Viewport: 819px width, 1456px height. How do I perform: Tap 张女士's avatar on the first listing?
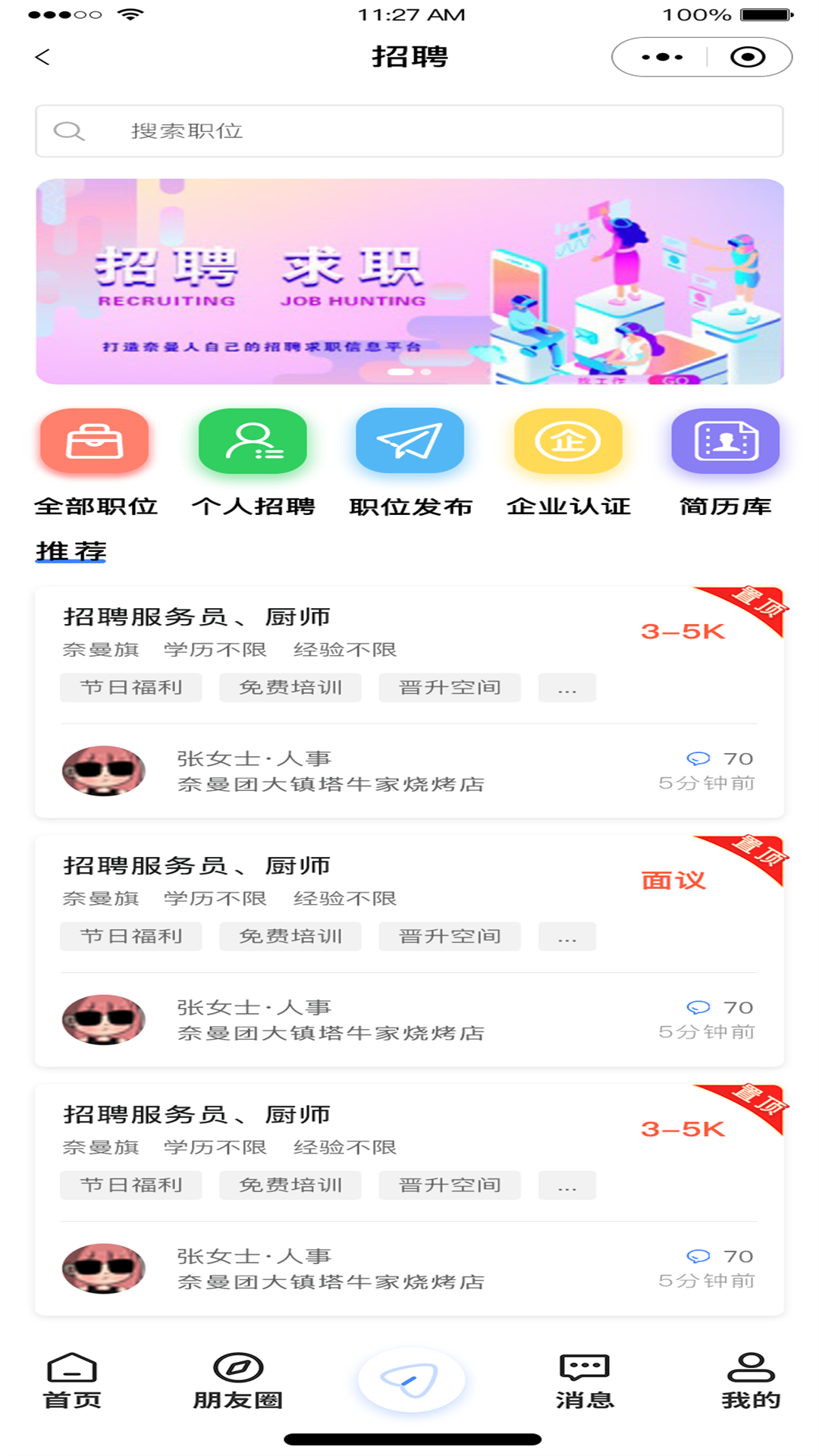coord(103,770)
